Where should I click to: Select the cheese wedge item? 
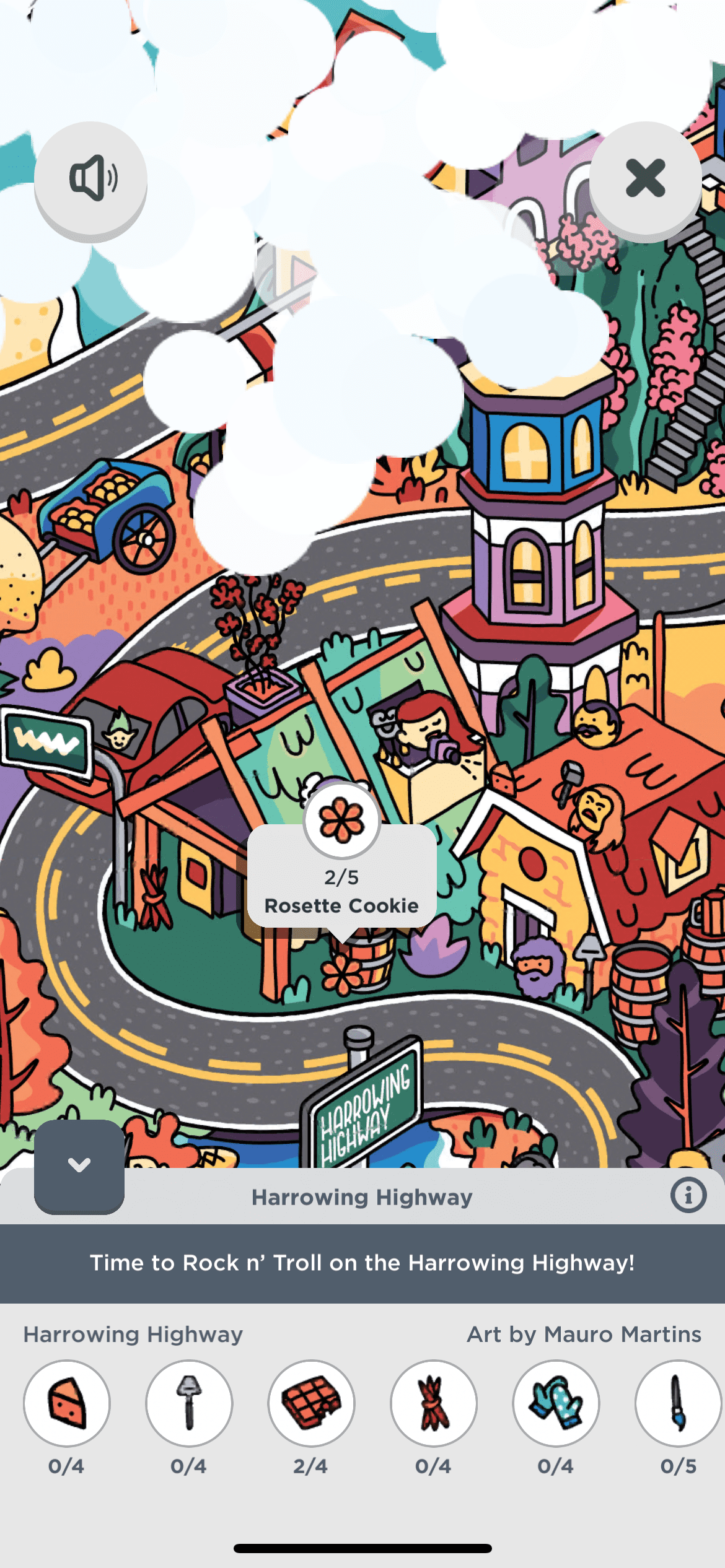tap(67, 1403)
